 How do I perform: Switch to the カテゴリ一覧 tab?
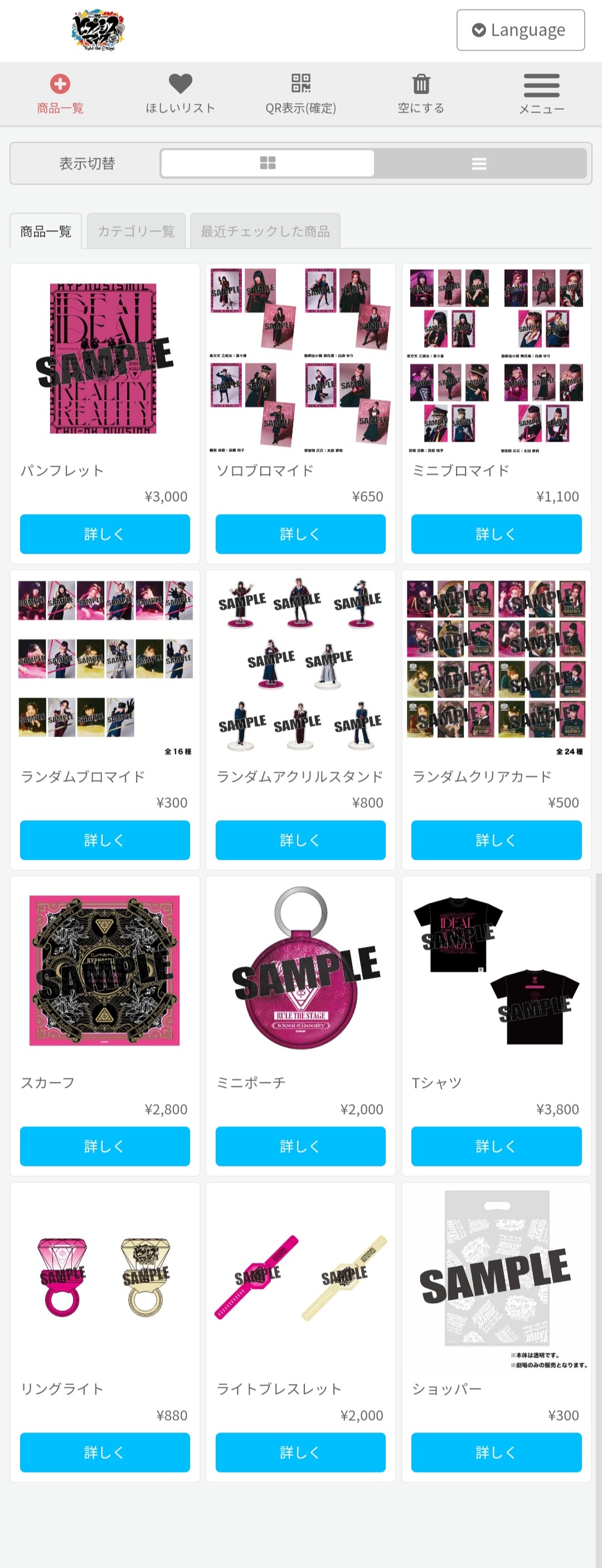[x=136, y=231]
